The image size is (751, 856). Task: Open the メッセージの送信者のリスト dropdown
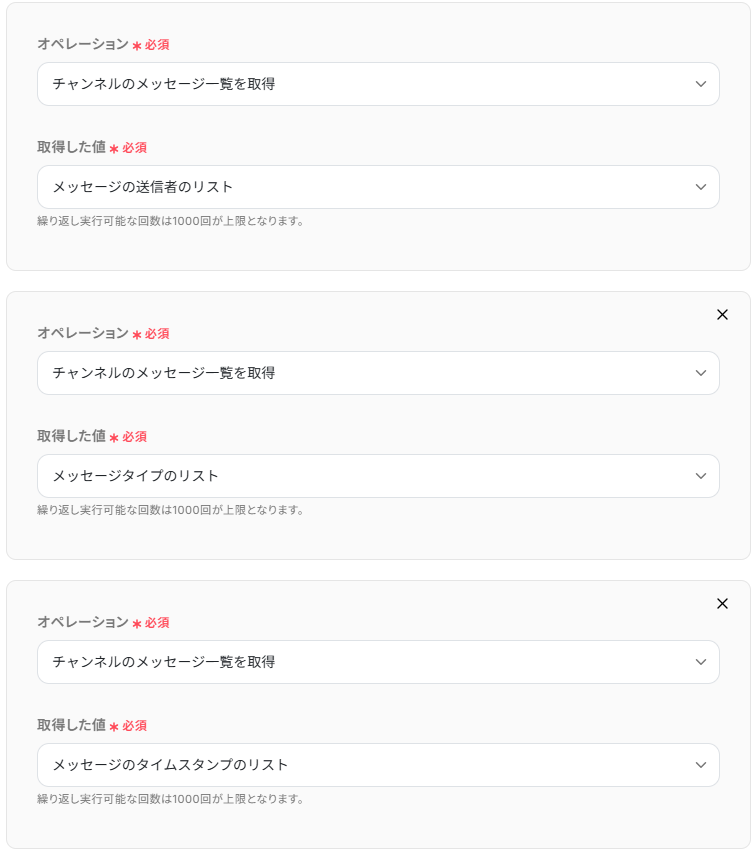[x=378, y=187]
